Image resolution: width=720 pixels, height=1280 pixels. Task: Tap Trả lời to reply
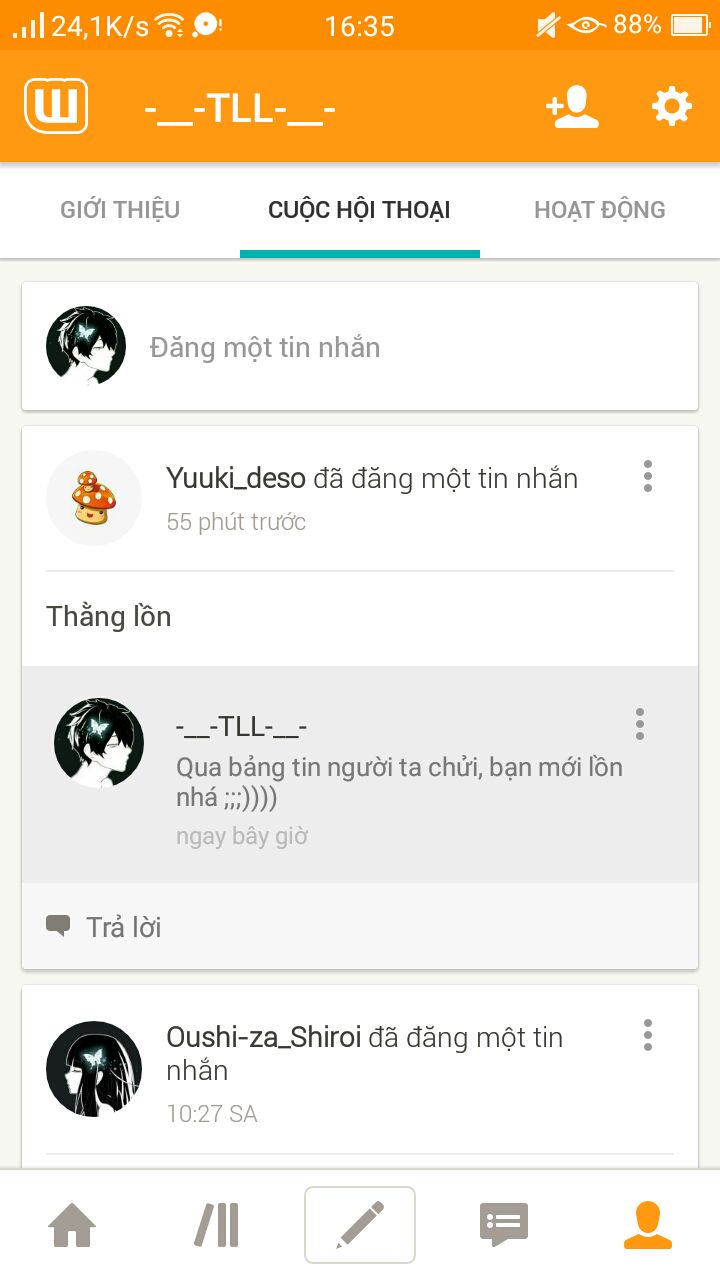point(104,927)
